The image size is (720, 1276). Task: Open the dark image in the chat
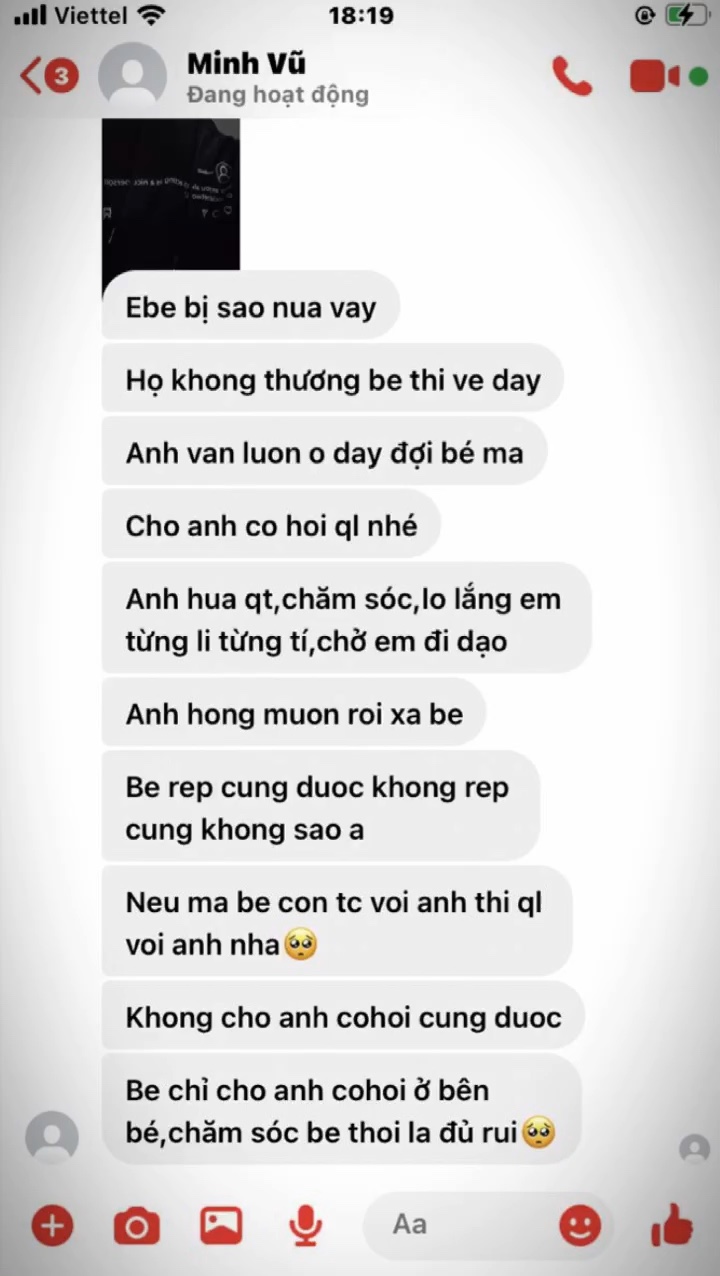pyautogui.click(x=171, y=195)
